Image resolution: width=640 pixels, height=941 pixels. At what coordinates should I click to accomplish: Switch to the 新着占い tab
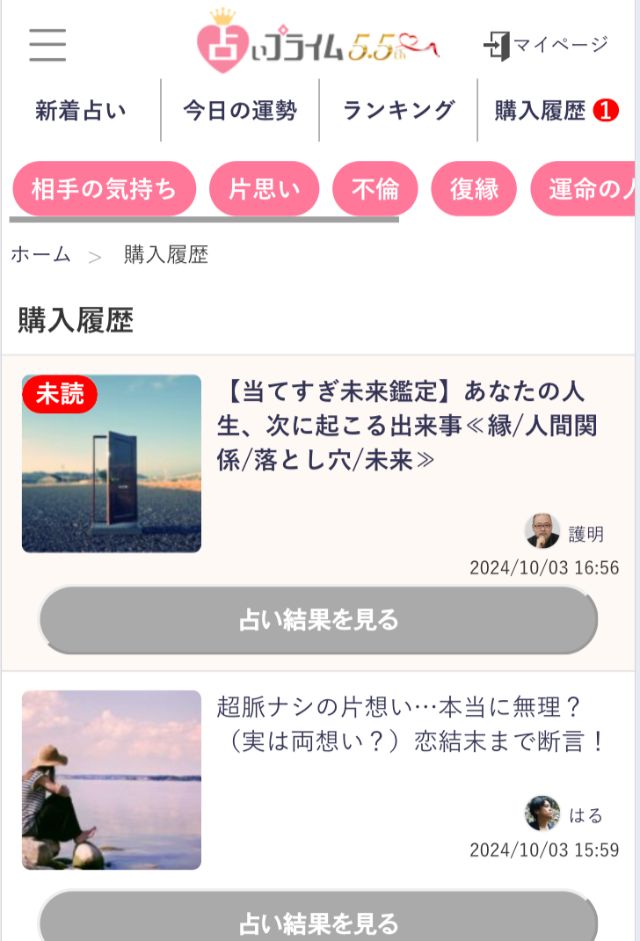click(81, 110)
